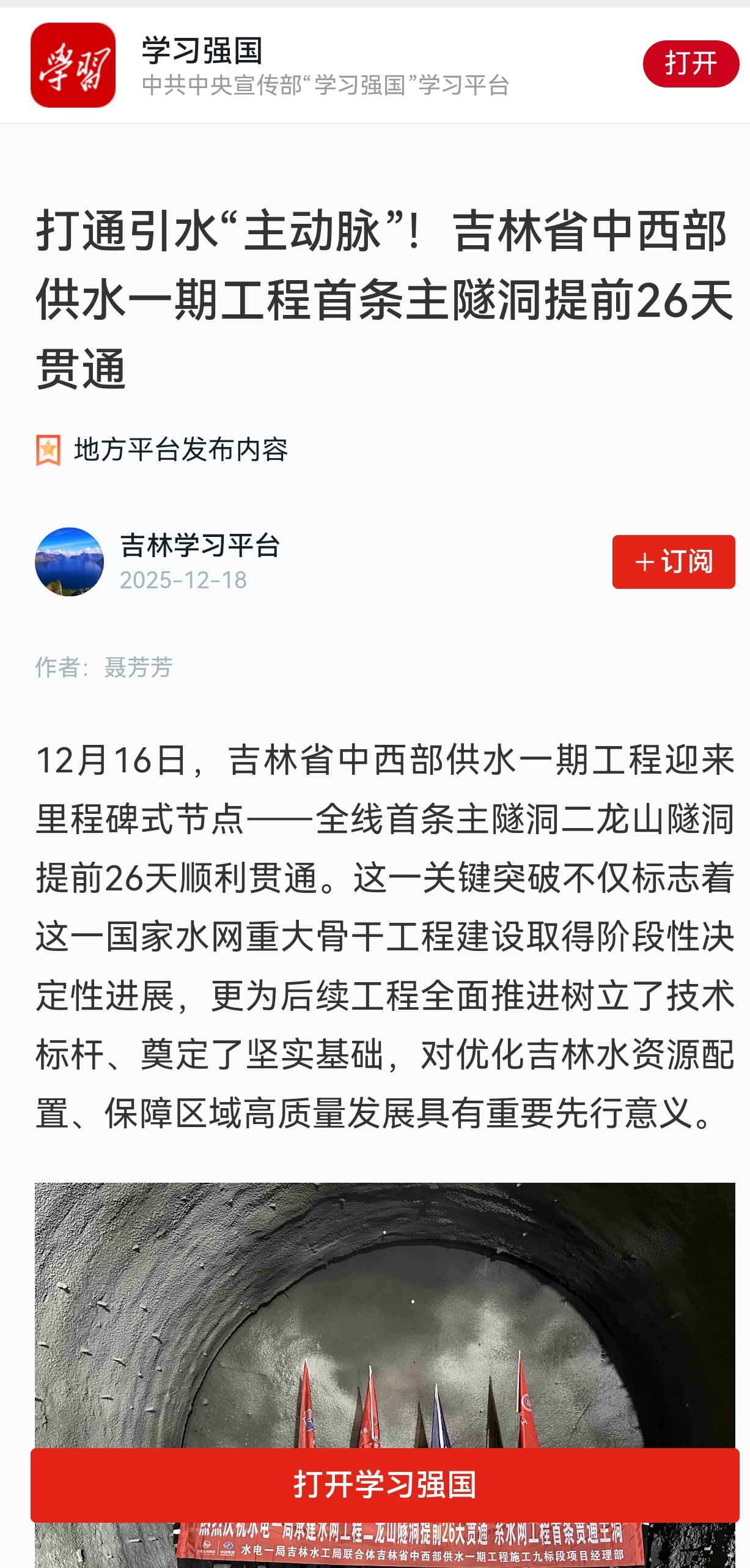The image size is (750, 1568).
Task: View the tunnel breakthrough photo
Action: (x=384, y=1315)
